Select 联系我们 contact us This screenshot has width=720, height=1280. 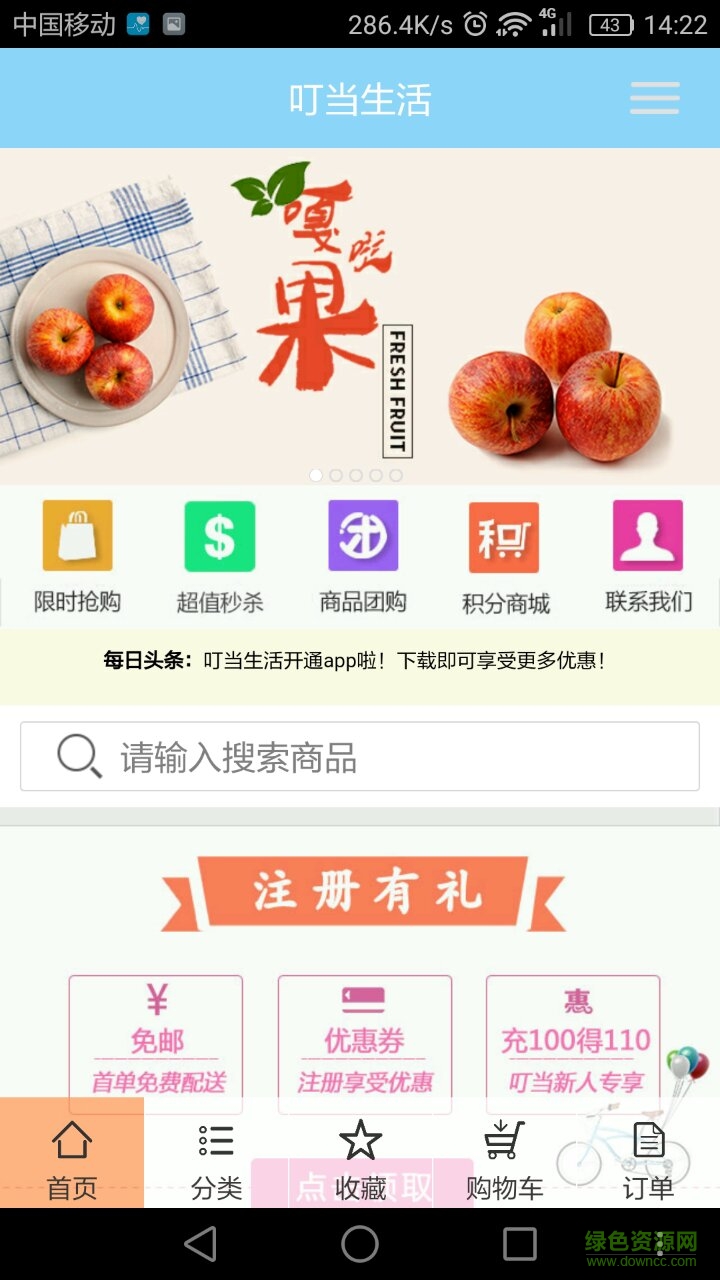[648, 556]
